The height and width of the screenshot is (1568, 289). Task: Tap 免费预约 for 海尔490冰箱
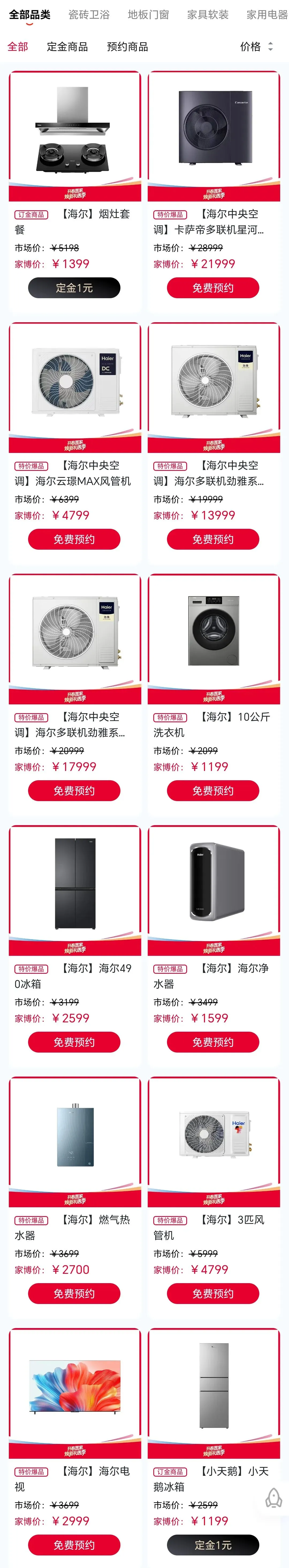coord(74,1042)
